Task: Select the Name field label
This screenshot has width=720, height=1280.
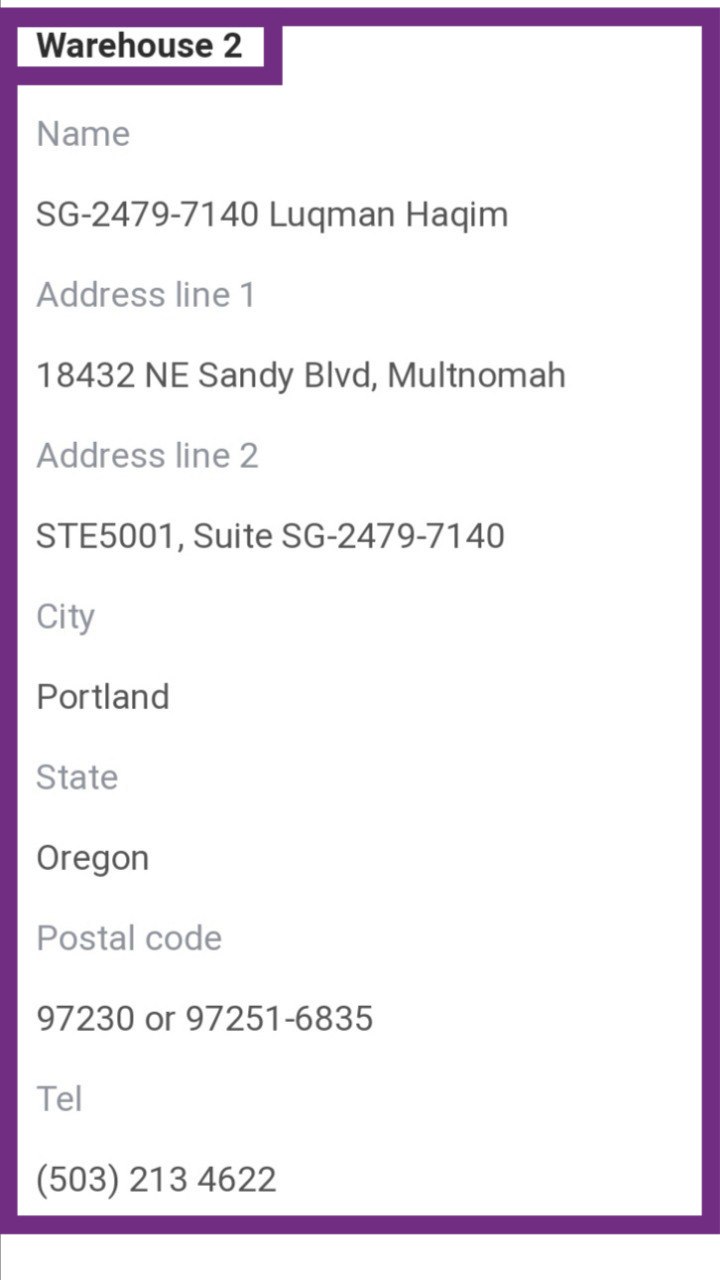Action: [x=83, y=133]
